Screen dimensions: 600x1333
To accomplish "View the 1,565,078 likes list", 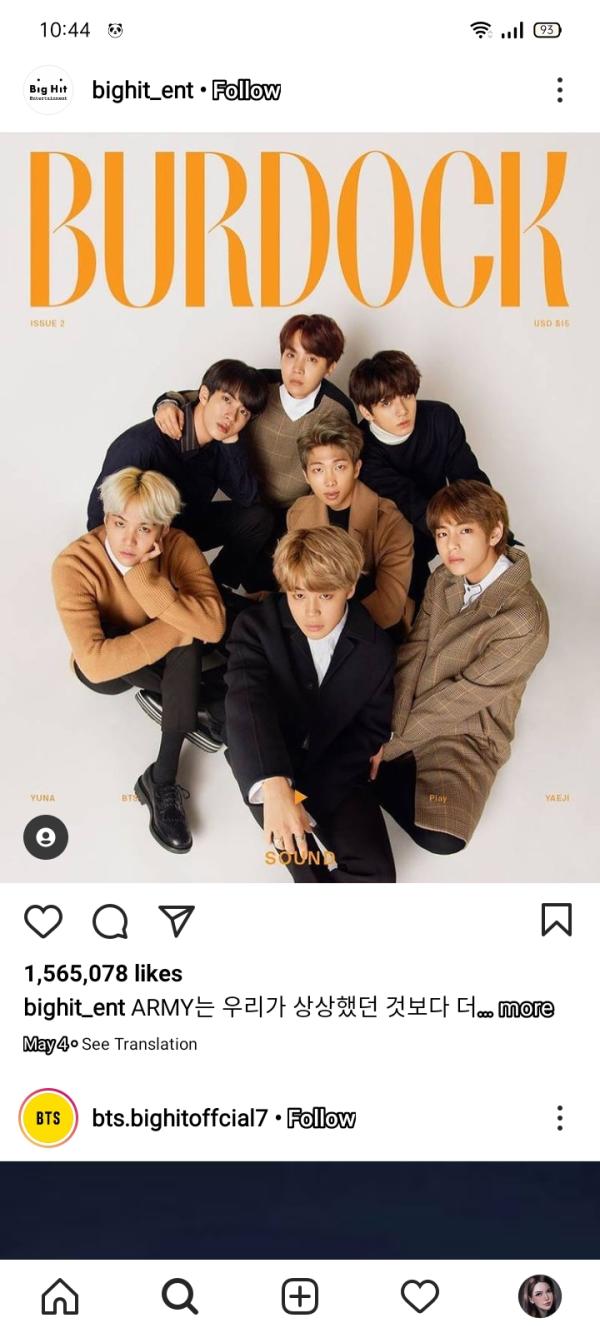I will pyautogui.click(x=103, y=973).
